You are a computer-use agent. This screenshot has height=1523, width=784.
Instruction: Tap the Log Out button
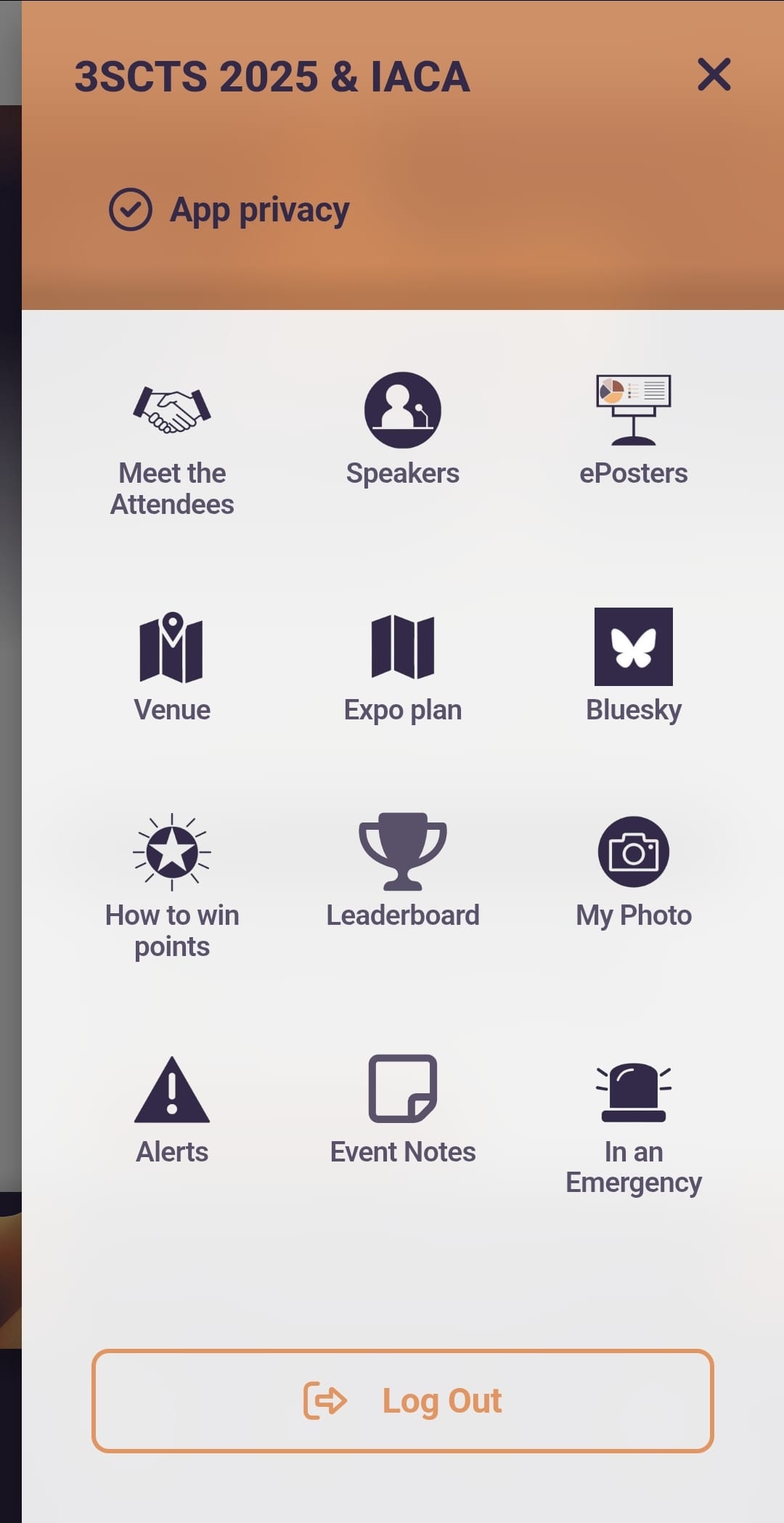[x=403, y=1400]
